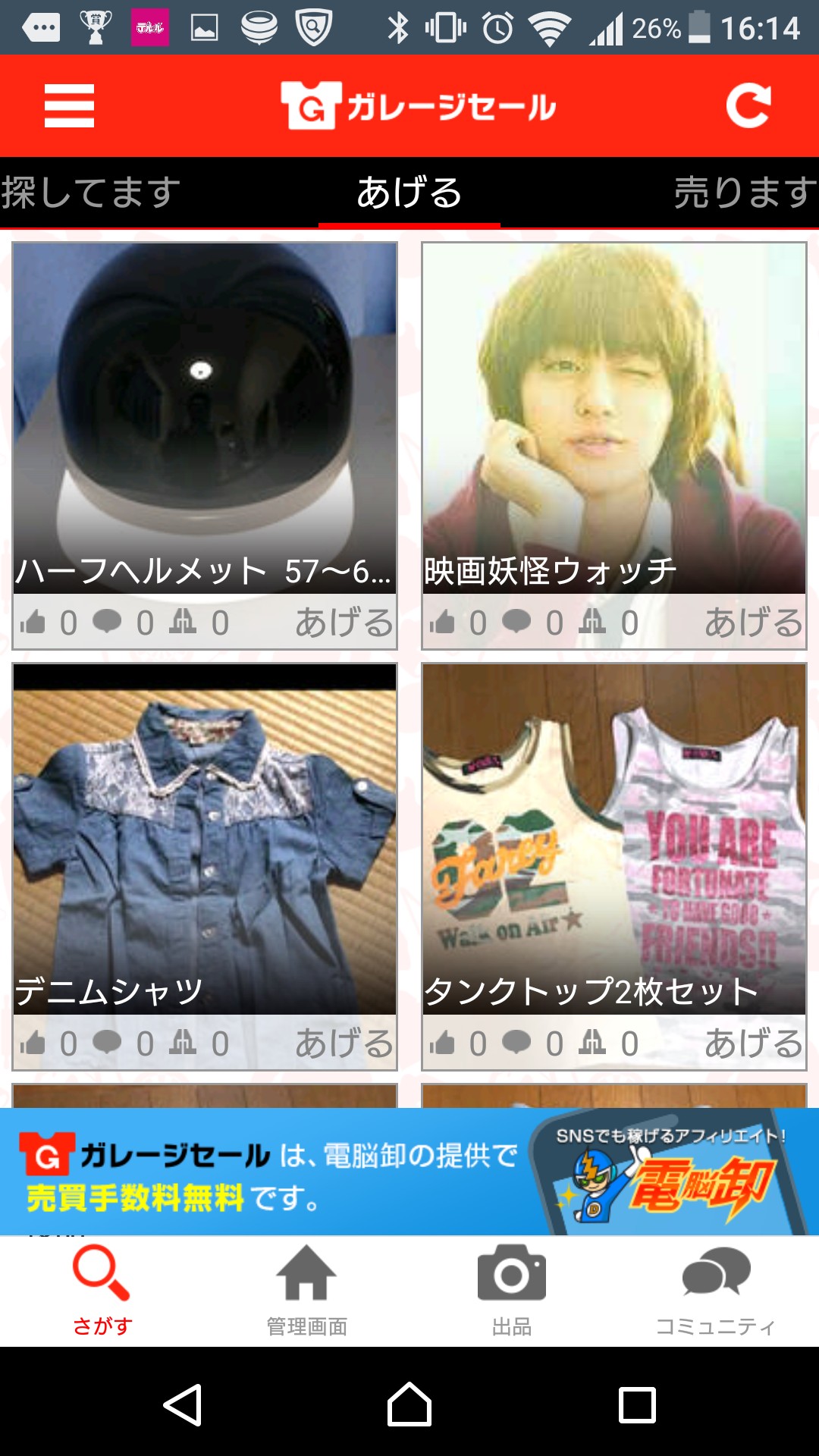Open the hamburger drawer menu
Viewport: 819px width, 1456px height.
[69, 105]
